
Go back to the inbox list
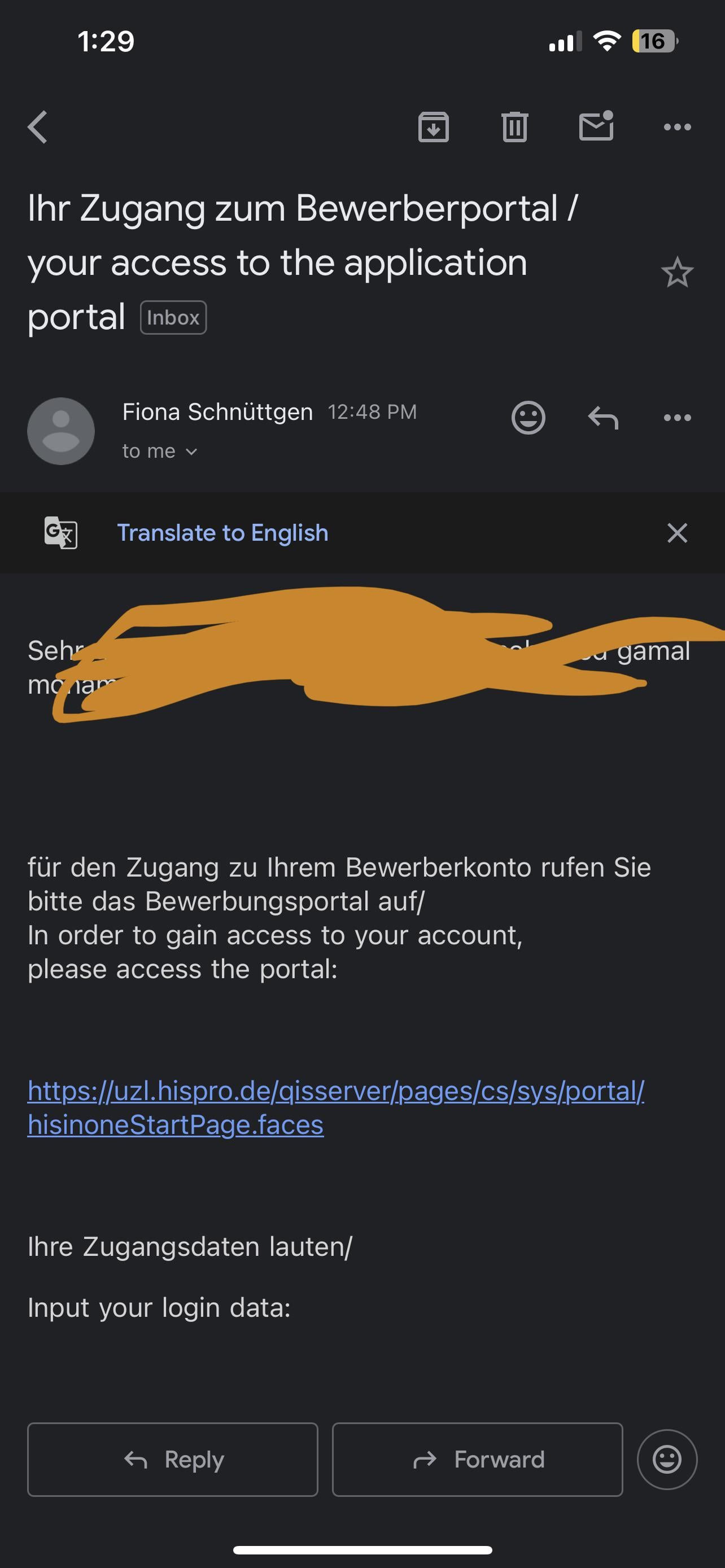point(38,127)
